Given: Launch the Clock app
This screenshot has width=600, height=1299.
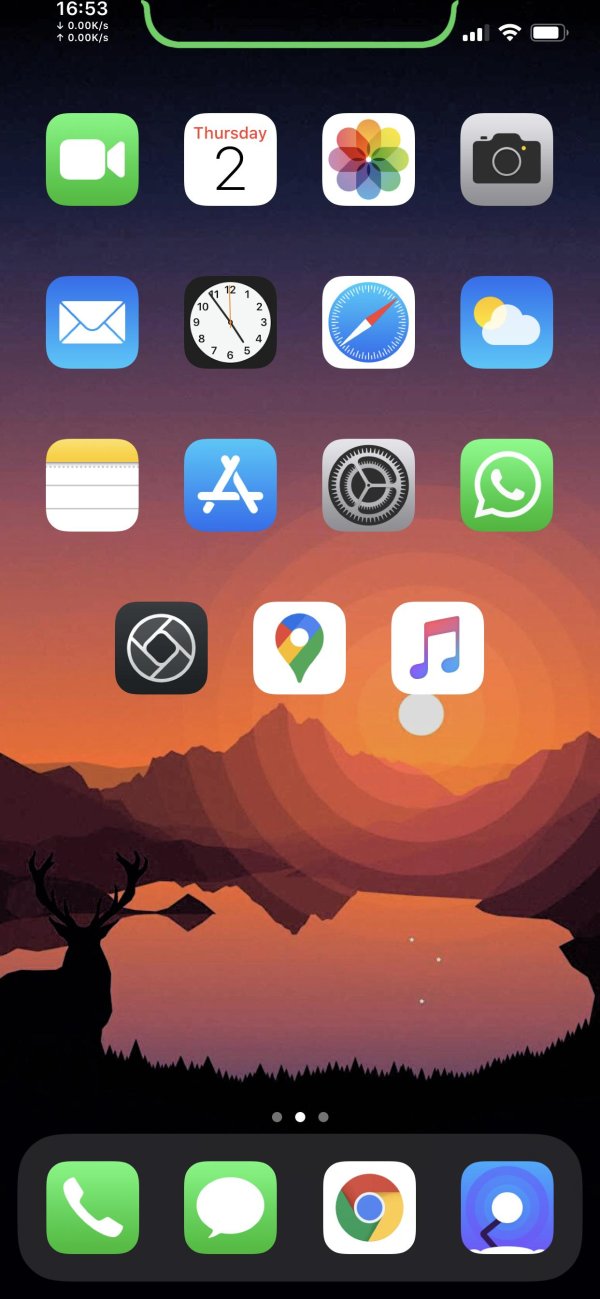Looking at the screenshot, I should pos(230,322).
